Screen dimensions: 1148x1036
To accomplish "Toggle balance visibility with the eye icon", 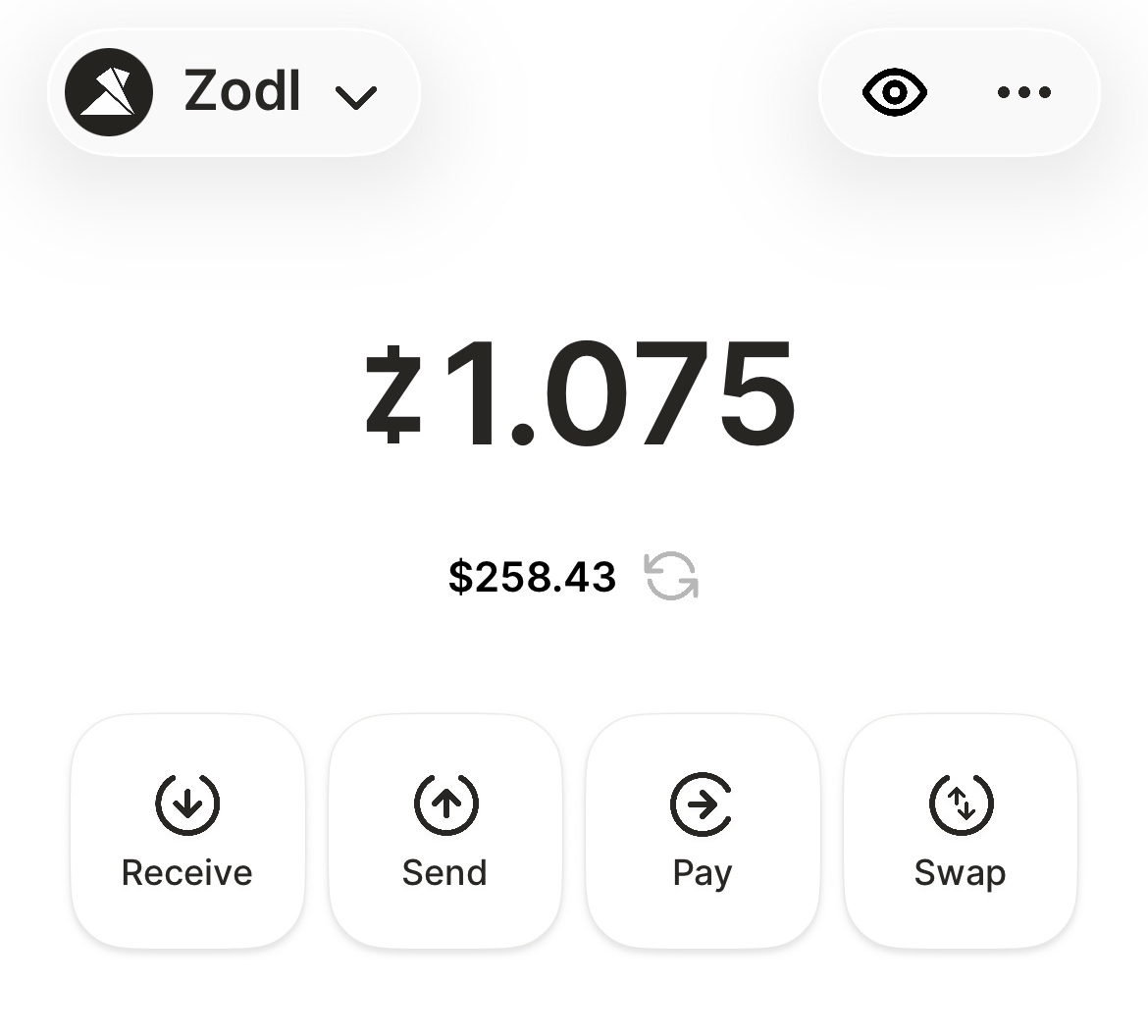I will (x=894, y=93).
